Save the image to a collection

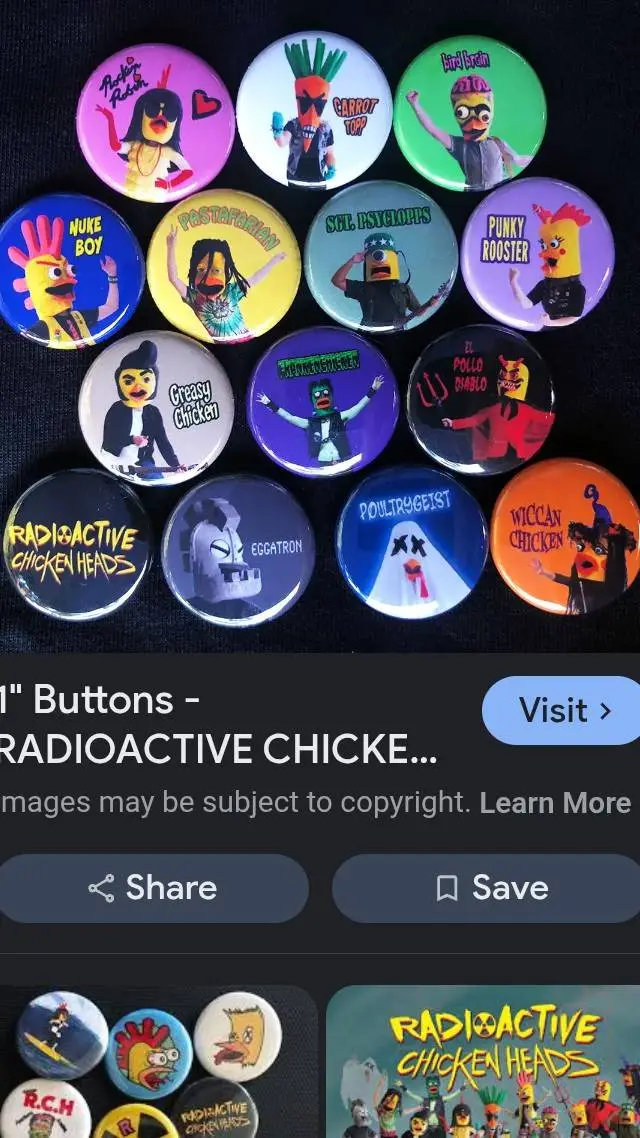[488, 888]
